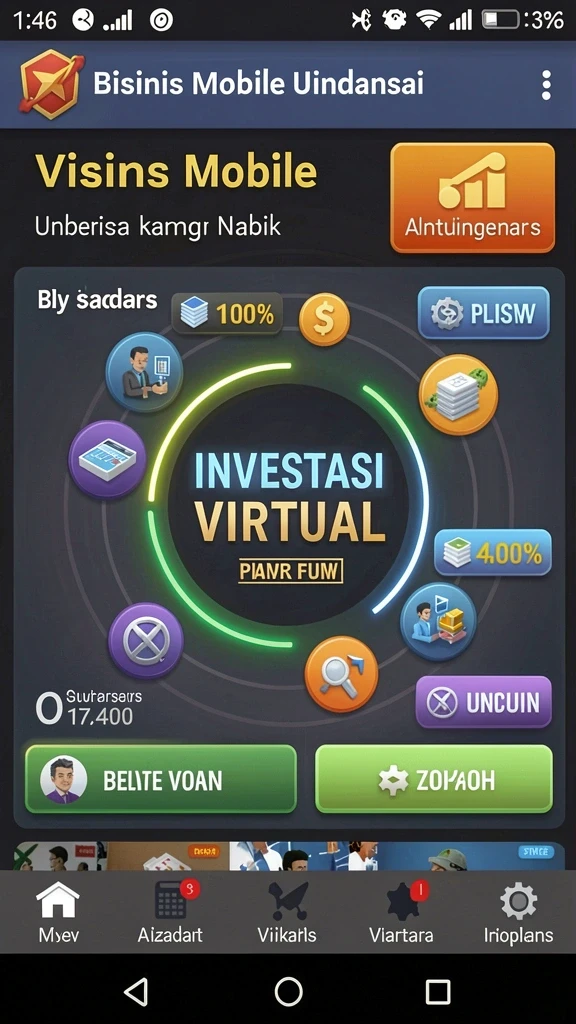576x1024 pixels.
Task: Go to the Irioplans settings tab
Action: coord(519,912)
